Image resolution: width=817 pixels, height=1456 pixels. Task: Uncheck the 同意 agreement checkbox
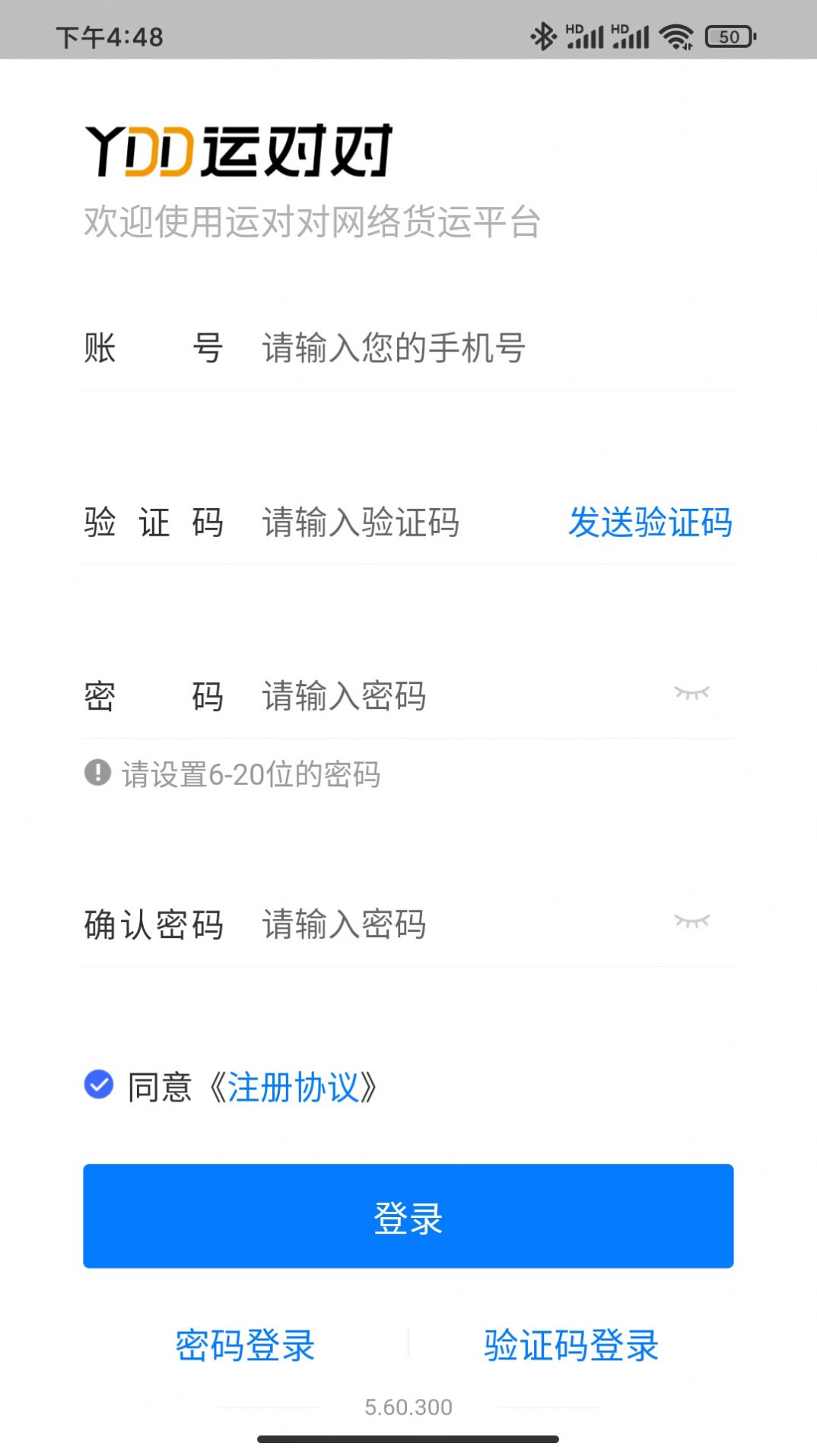tap(97, 1087)
